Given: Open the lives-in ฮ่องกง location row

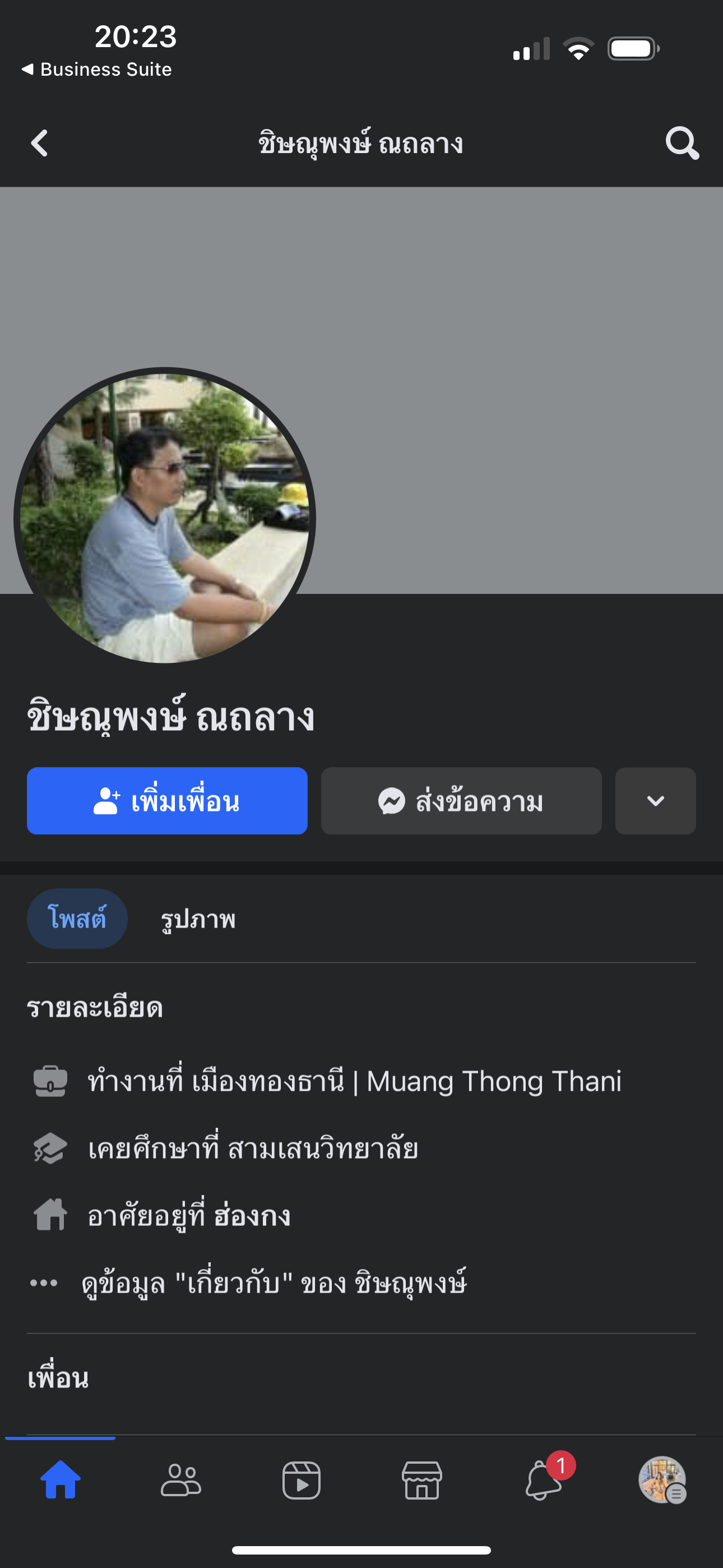Looking at the screenshot, I should 189,1216.
